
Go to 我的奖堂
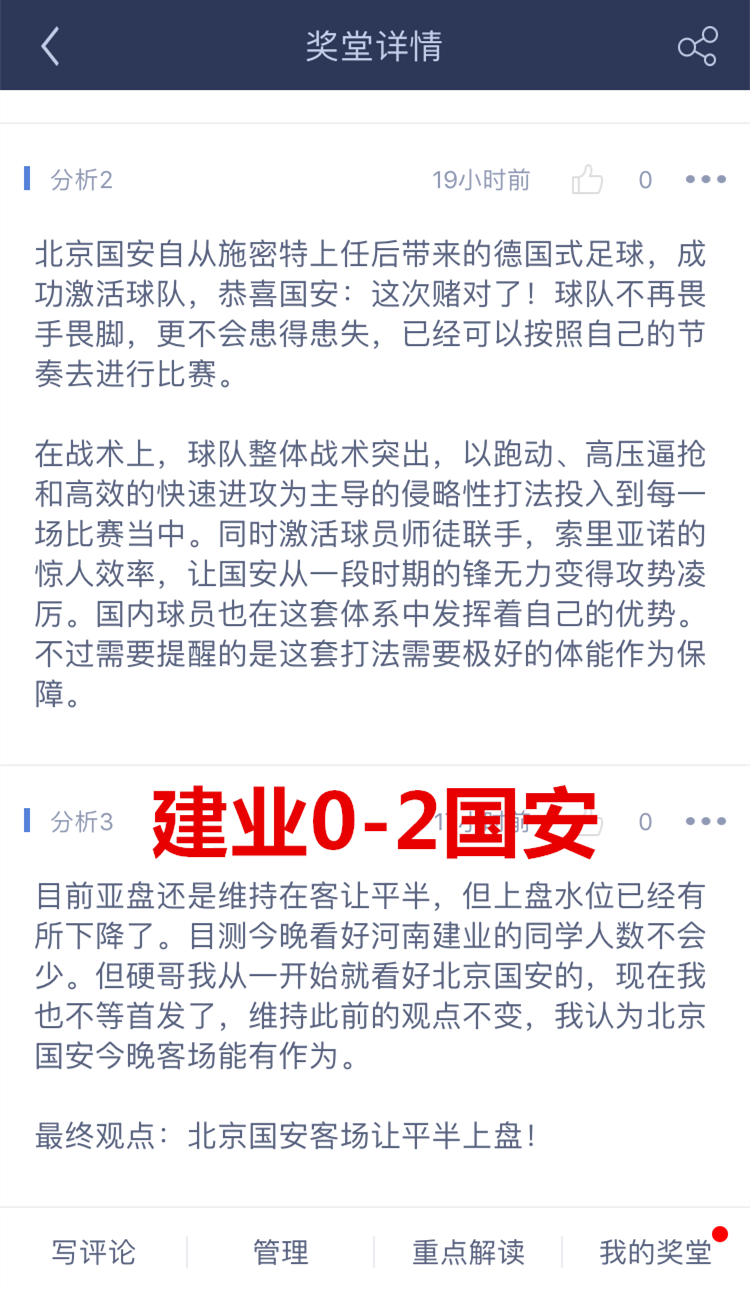coord(656,1252)
